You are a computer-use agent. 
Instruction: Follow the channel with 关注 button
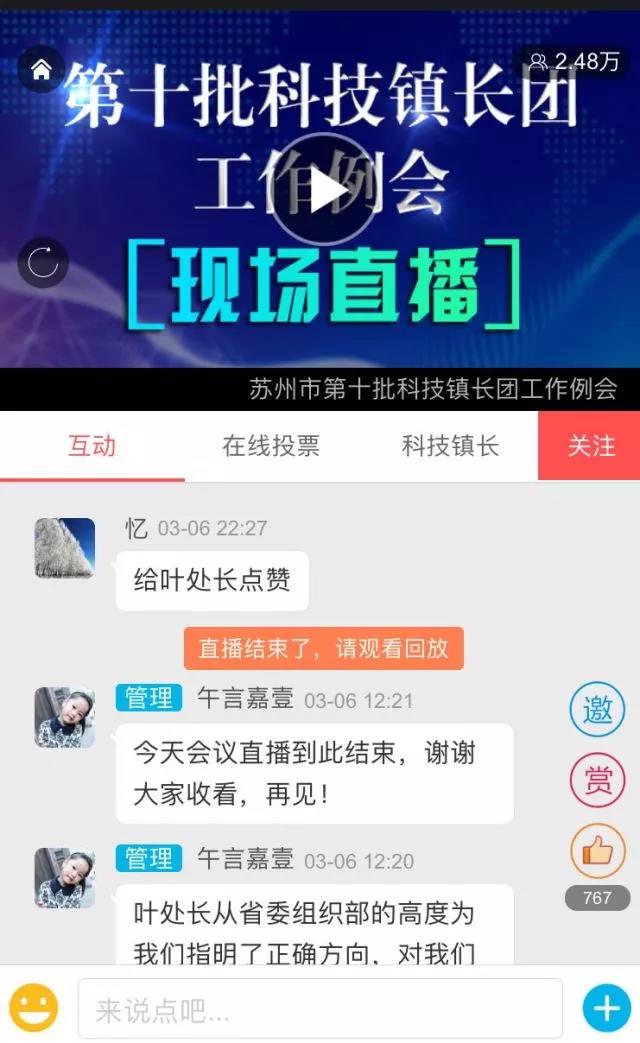click(x=590, y=446)
